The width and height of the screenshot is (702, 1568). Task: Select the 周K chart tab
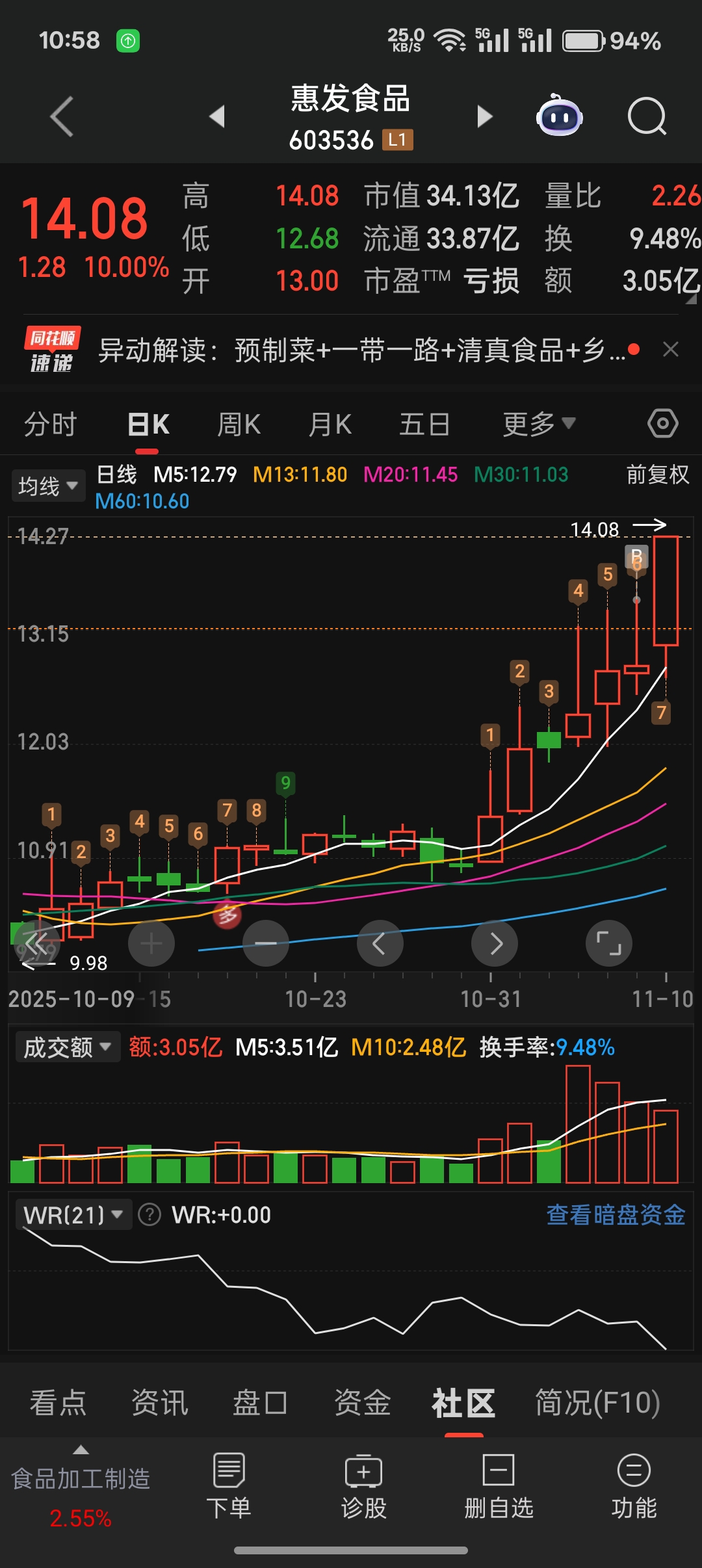[239, 425]
